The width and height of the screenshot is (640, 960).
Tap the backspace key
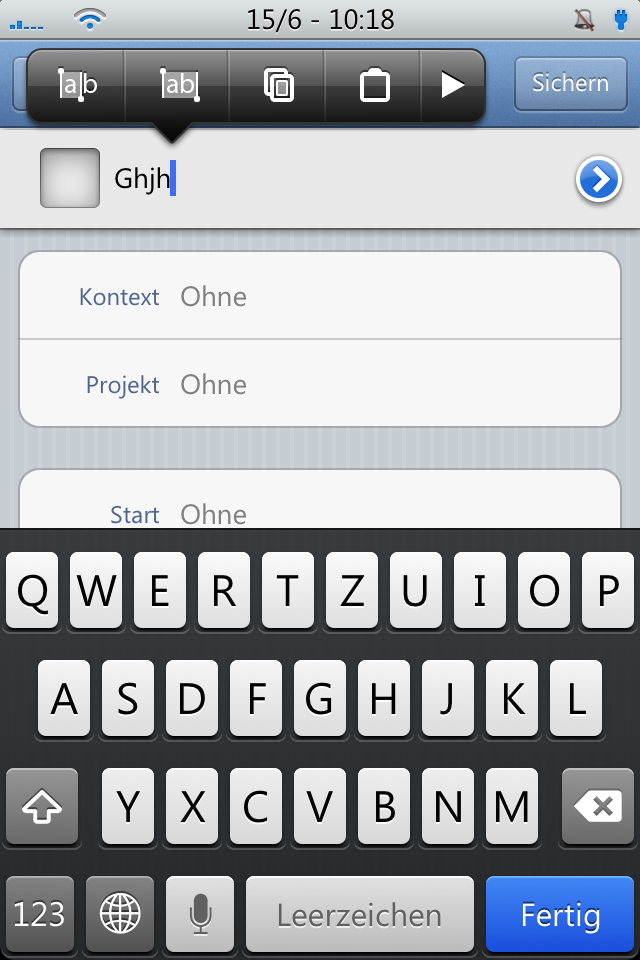click(598, 806)
